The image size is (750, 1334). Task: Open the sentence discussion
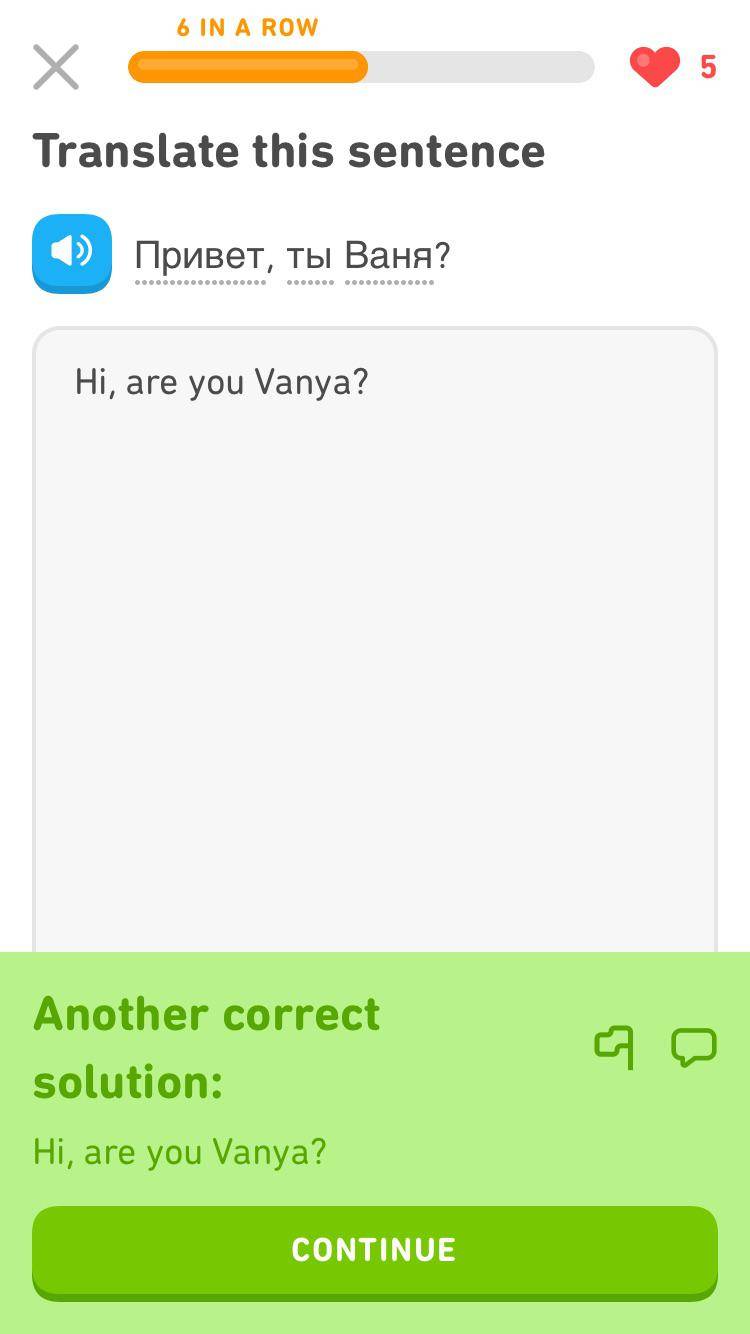tap(693, 1047)
